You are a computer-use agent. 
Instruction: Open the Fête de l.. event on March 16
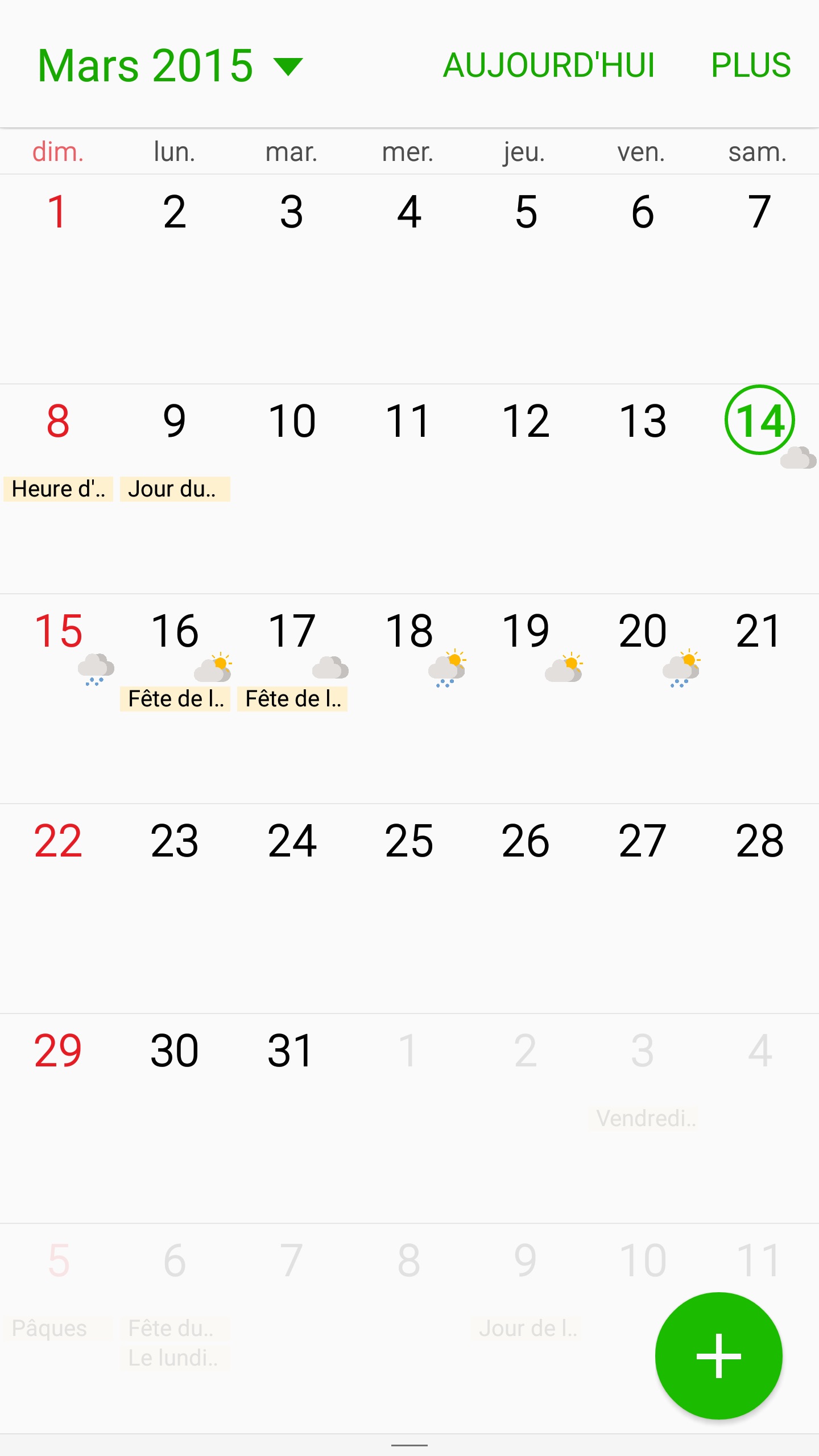pos(175,699)
